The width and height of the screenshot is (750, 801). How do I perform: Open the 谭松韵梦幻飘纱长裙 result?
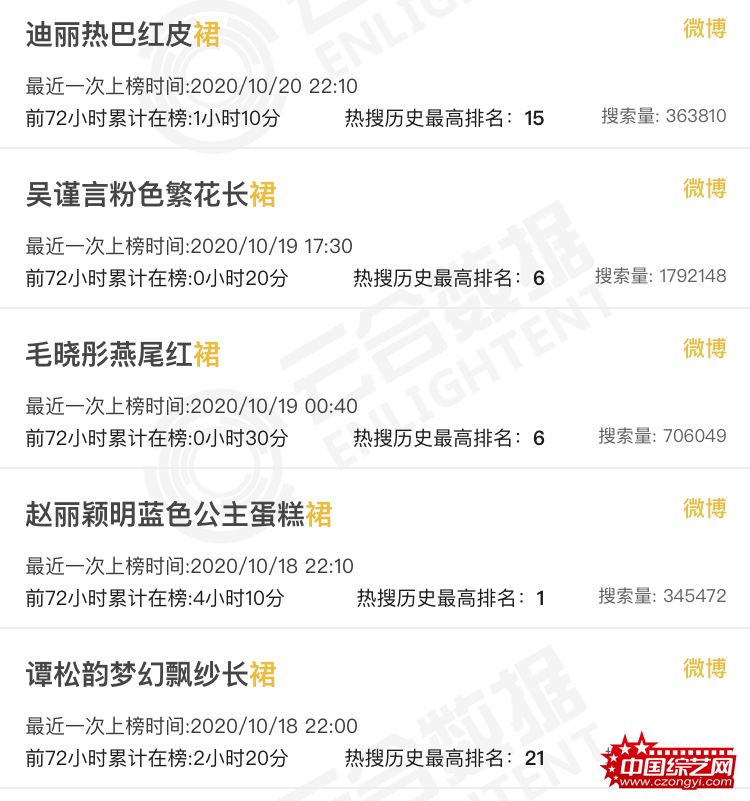pos(150,674)
